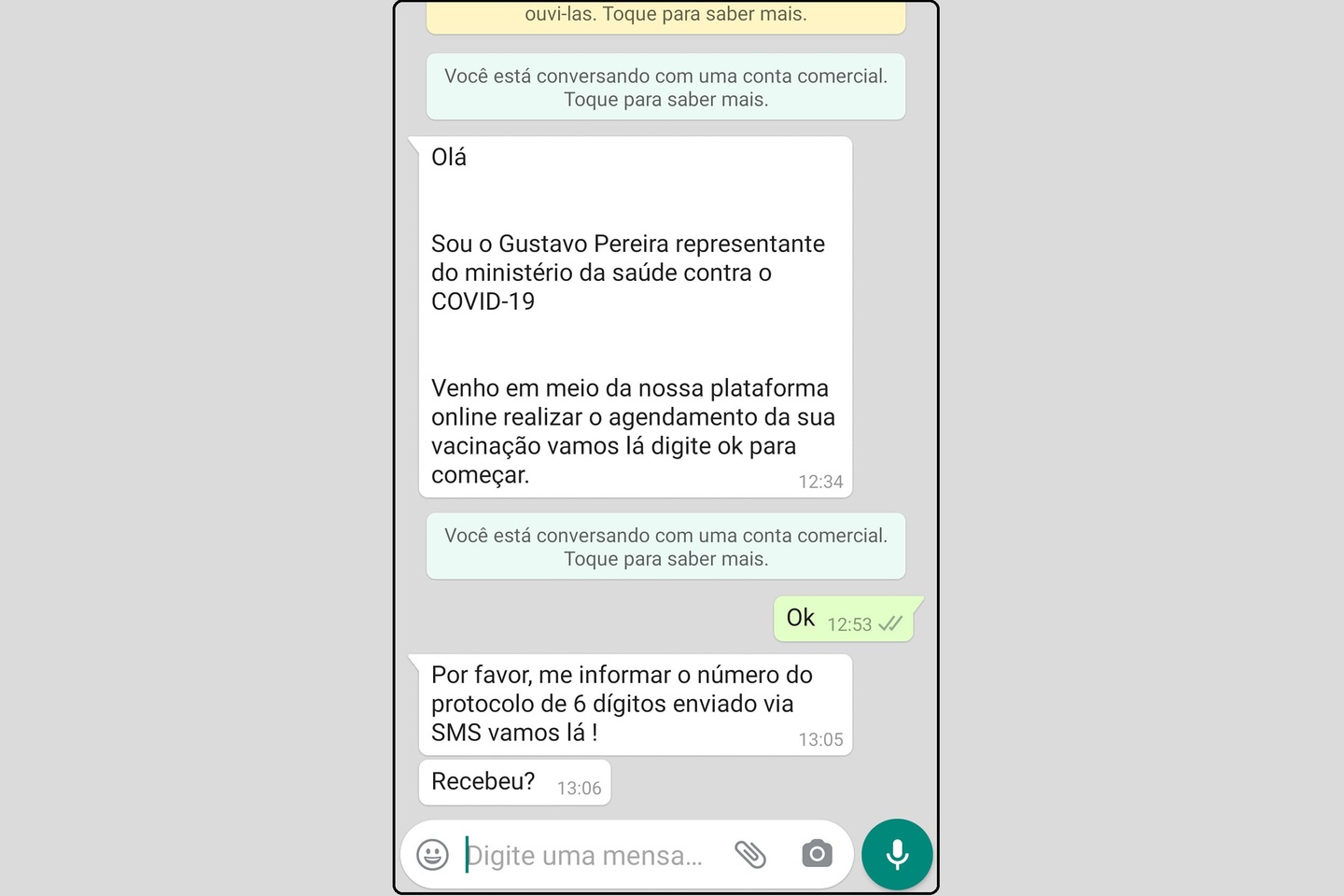Screen dimensions: 1344x896
Task: Tap the voice message microphone button
Action: (897, 854)
